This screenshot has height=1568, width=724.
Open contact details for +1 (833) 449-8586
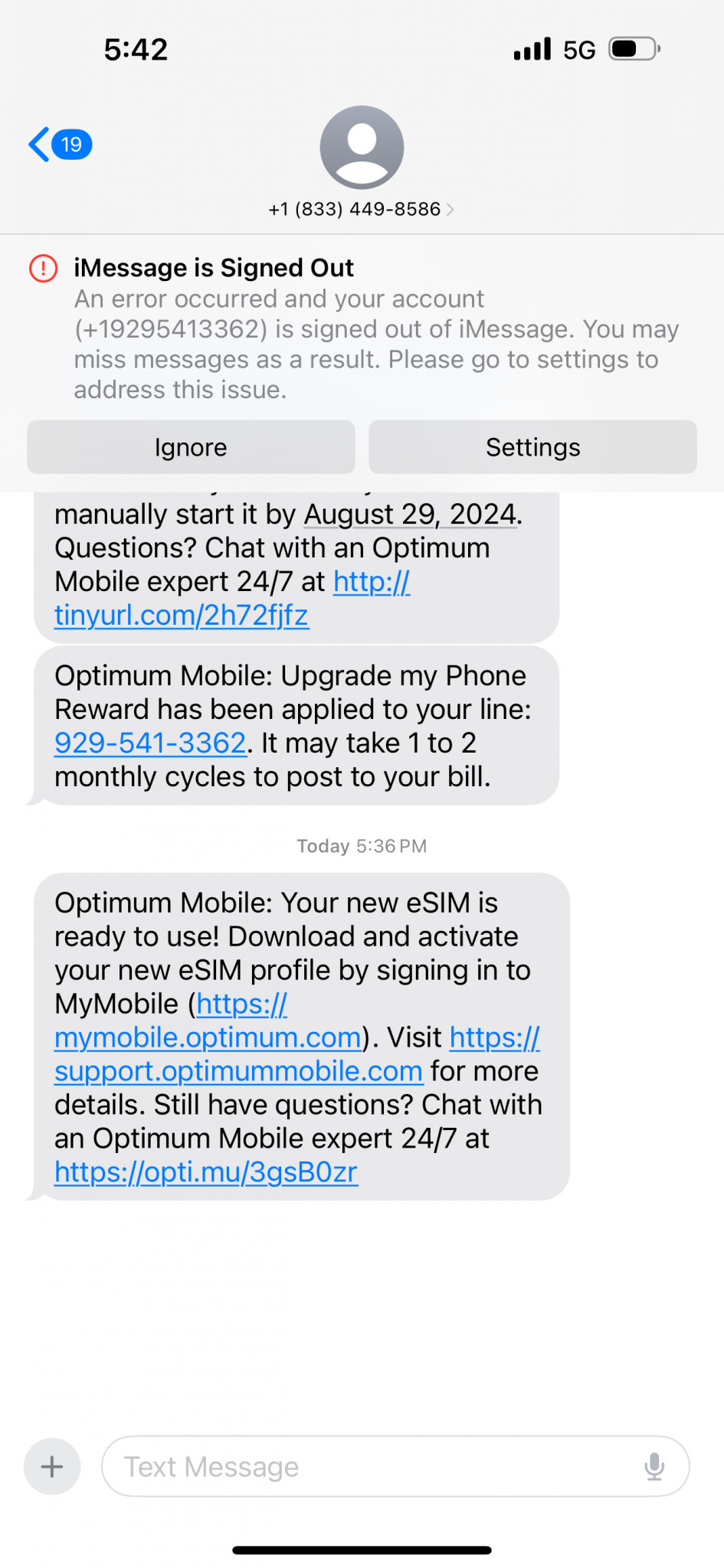pyautogui.click(x=362, y=209)
